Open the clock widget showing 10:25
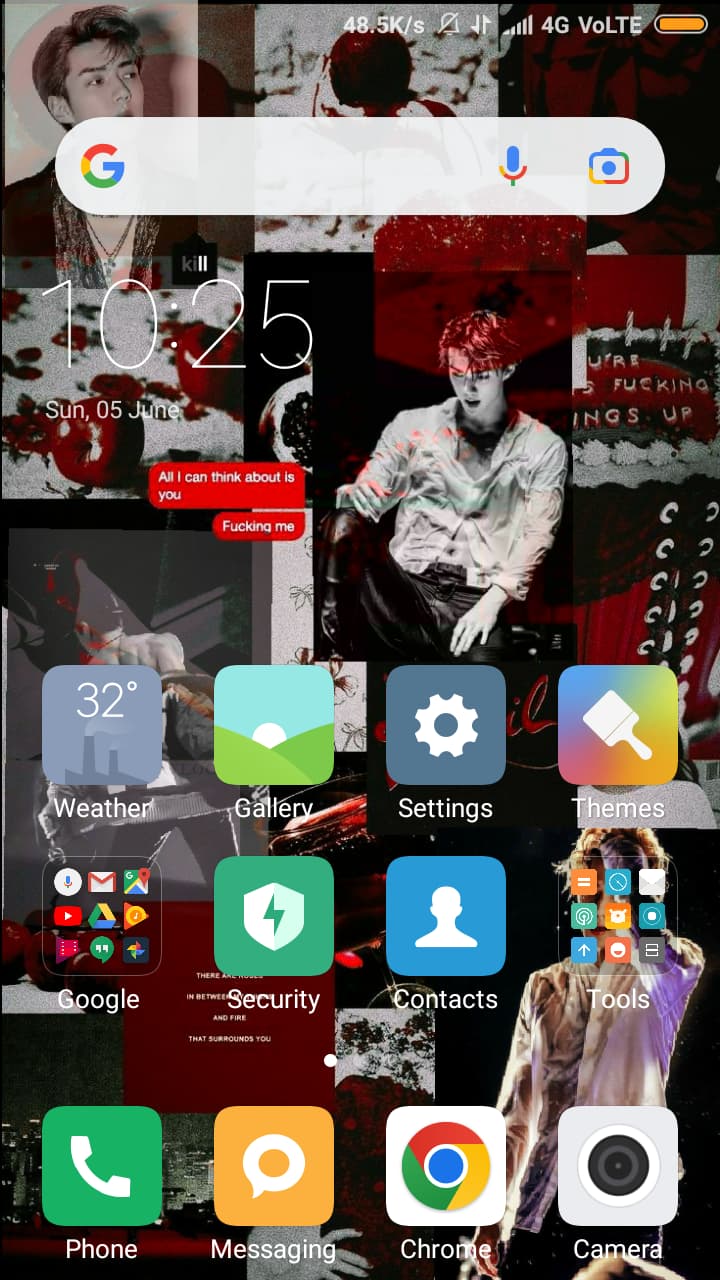This screenshot has width=720, height=1280. click(x=177, y=323)
